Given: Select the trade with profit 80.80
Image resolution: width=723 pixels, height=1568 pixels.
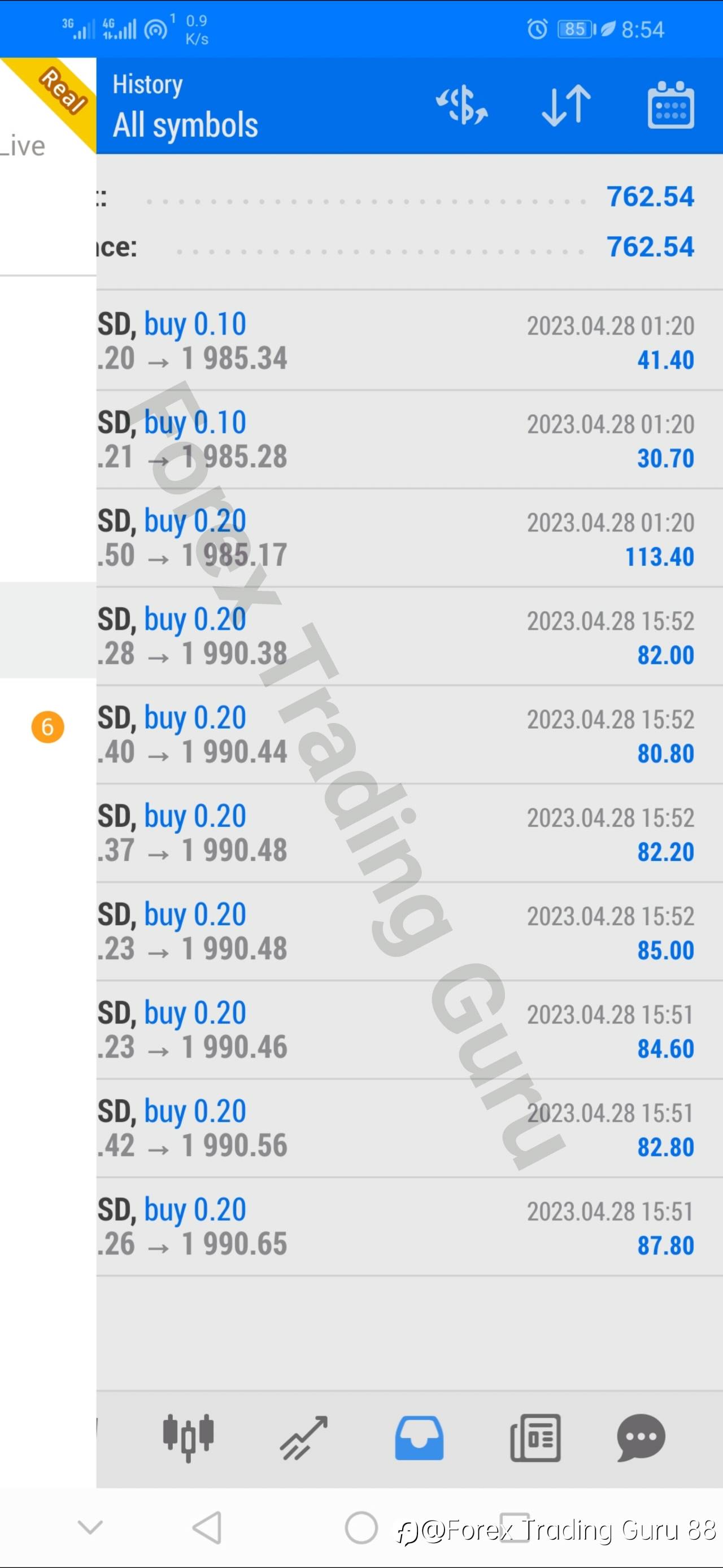Looking at the screenshot, I should [x=410, y=735].
